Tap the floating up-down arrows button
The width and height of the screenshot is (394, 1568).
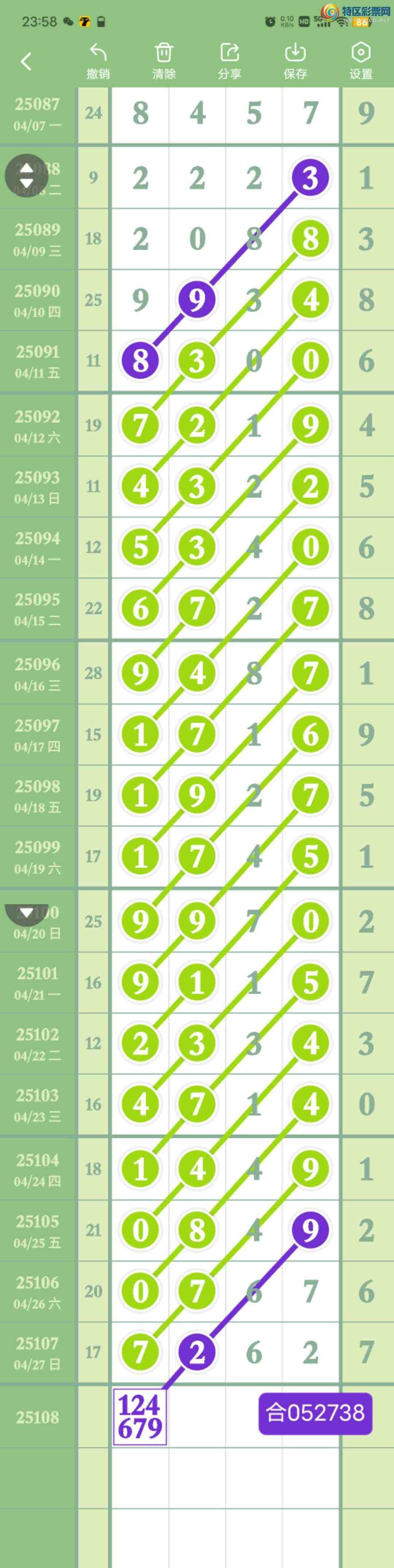coord(26,175)
